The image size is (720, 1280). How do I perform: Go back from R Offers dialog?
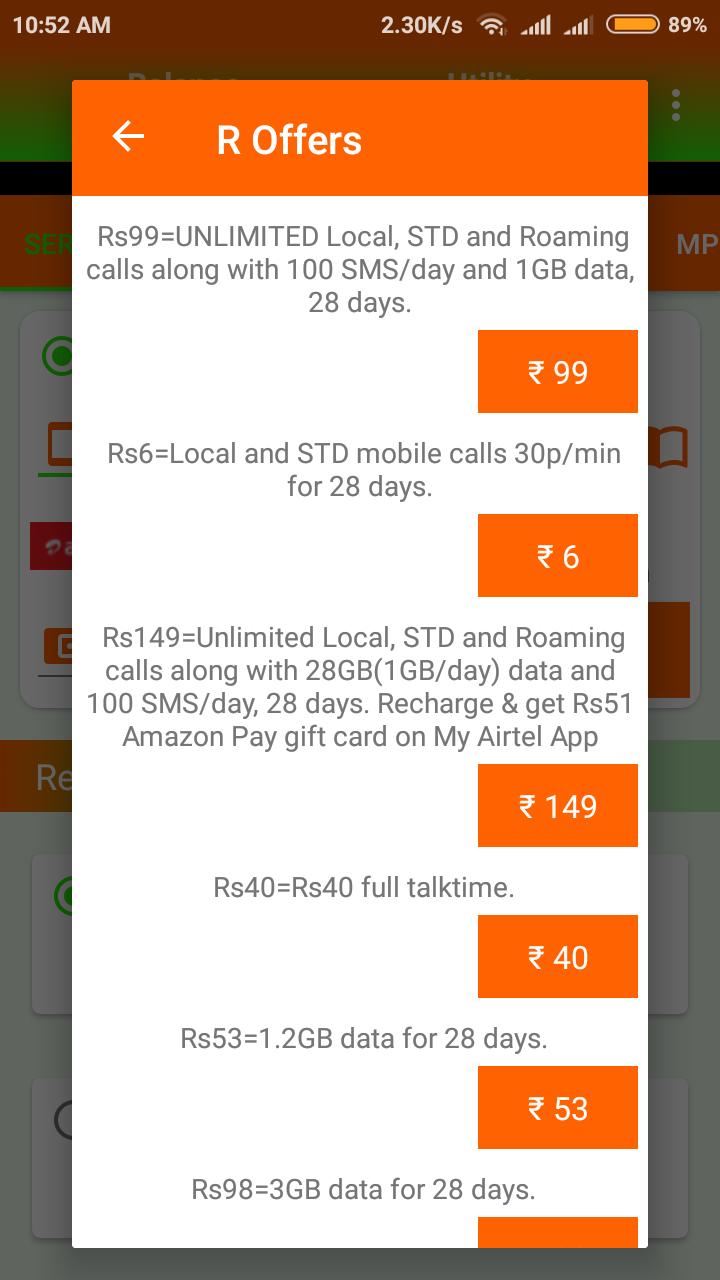click(x=128, y=137)
